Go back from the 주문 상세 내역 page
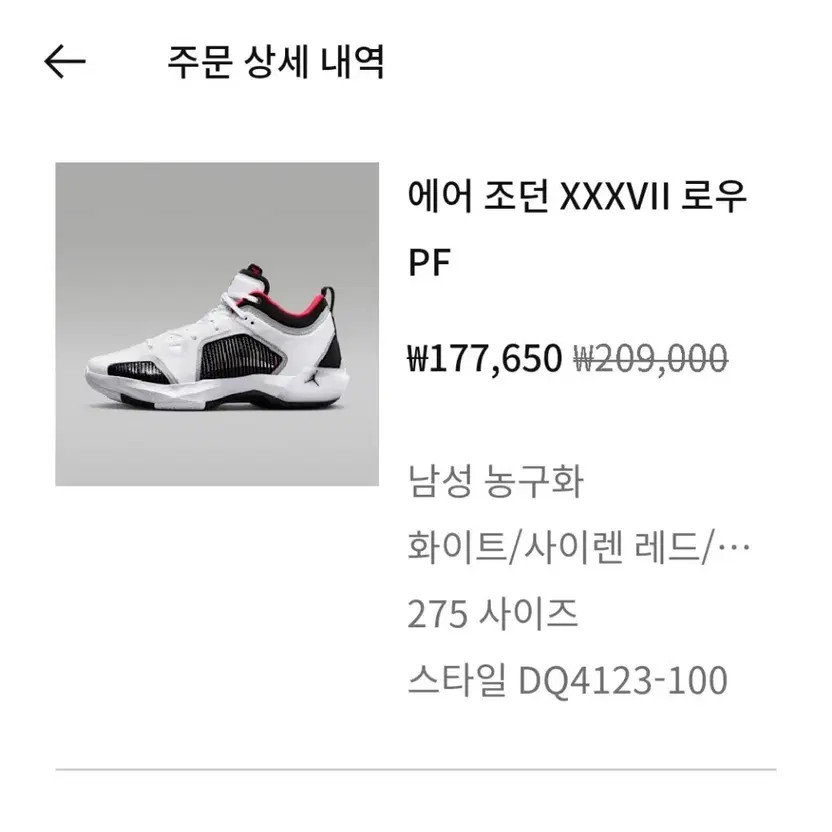Image resolution: width=832 pixels, height=832 pixels. (65, 62)
